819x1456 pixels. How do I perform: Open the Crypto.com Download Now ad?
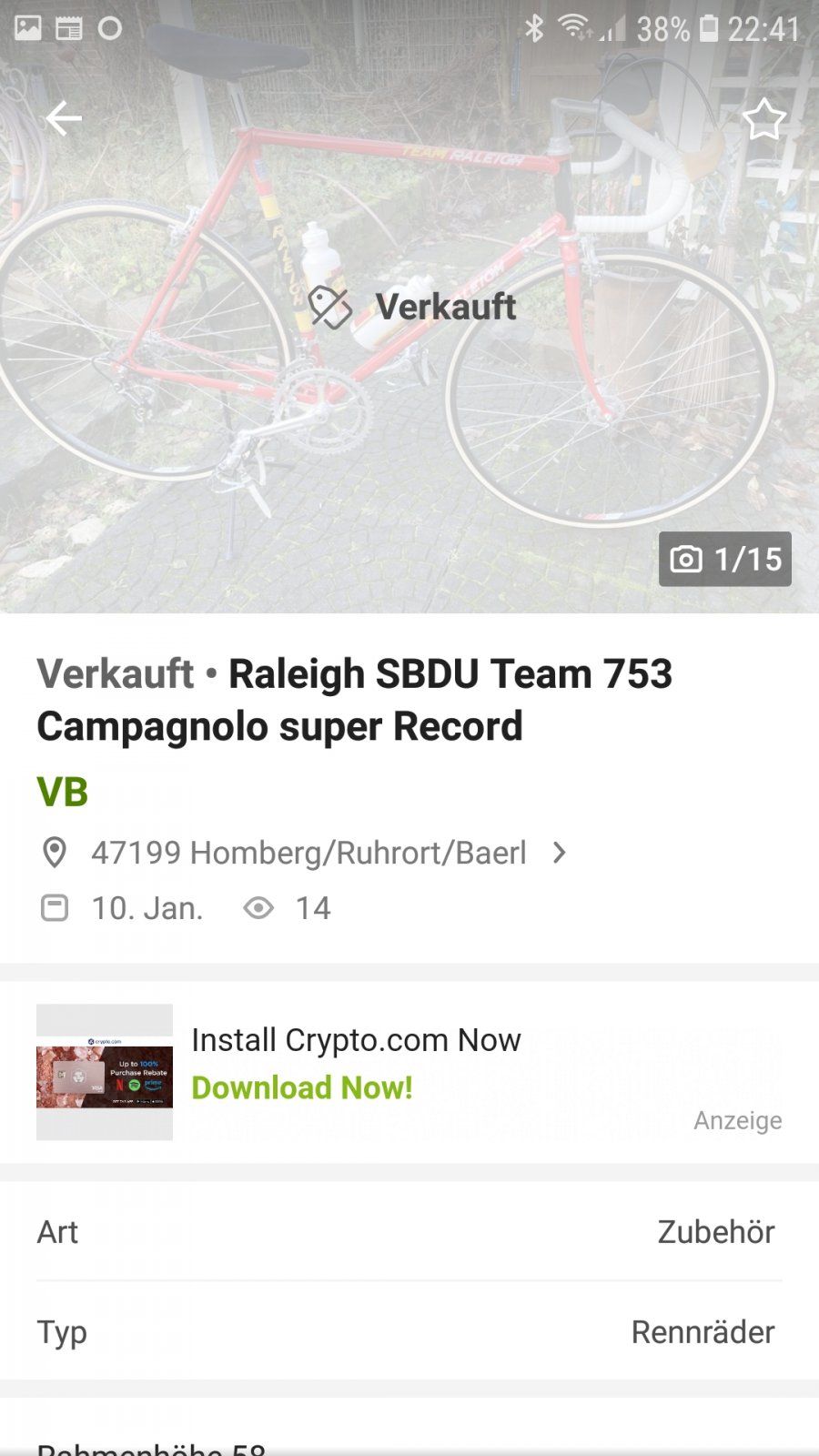coord(302,1087)
